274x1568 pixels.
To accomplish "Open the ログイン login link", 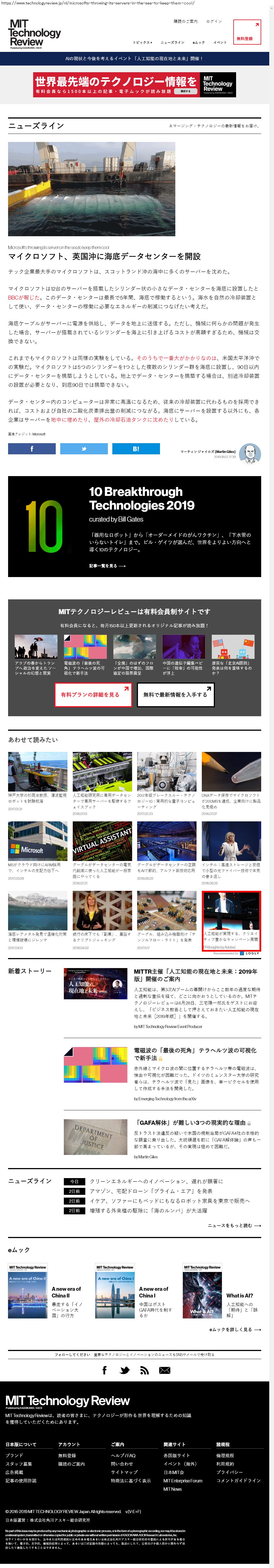I will (214, 21).
